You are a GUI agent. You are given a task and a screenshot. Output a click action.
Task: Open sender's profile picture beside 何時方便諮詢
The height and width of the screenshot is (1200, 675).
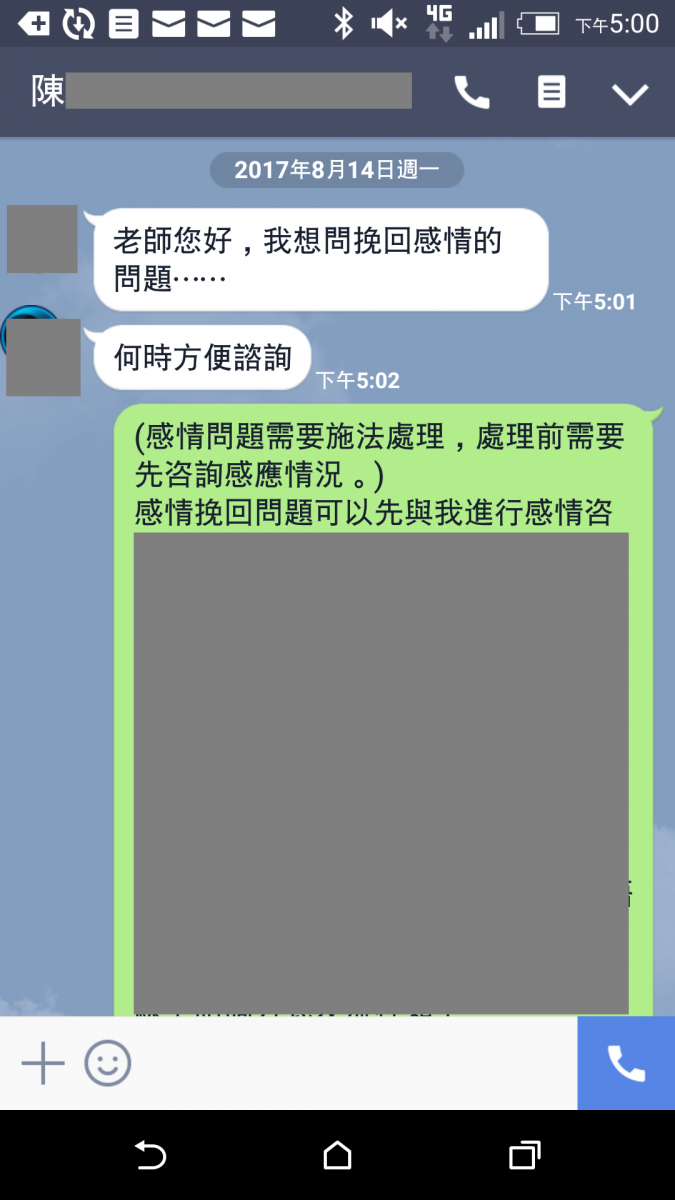(41, 356)
